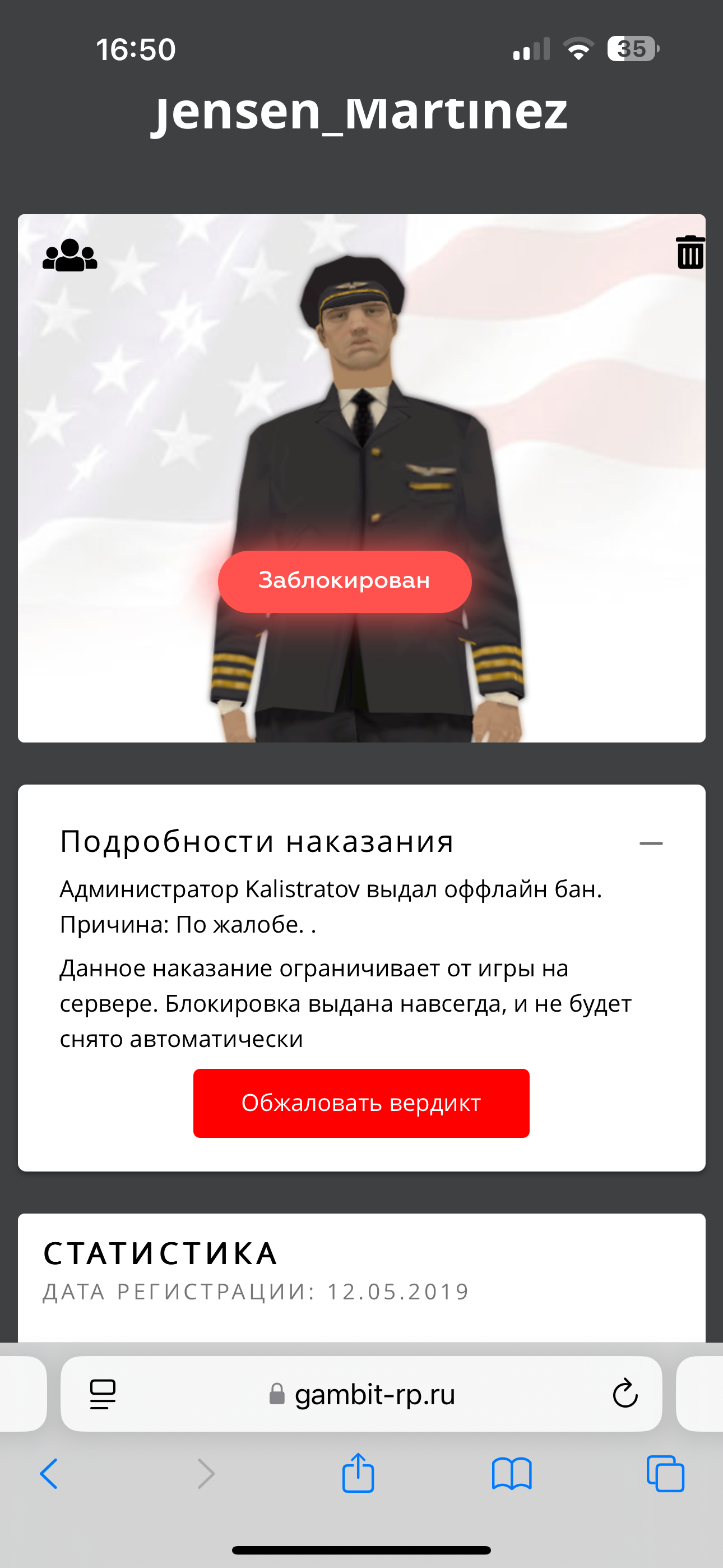Go back to the previous page
Image resolution: width=723 pixels, height=1568 pixels.
[x=49, y=1474]
